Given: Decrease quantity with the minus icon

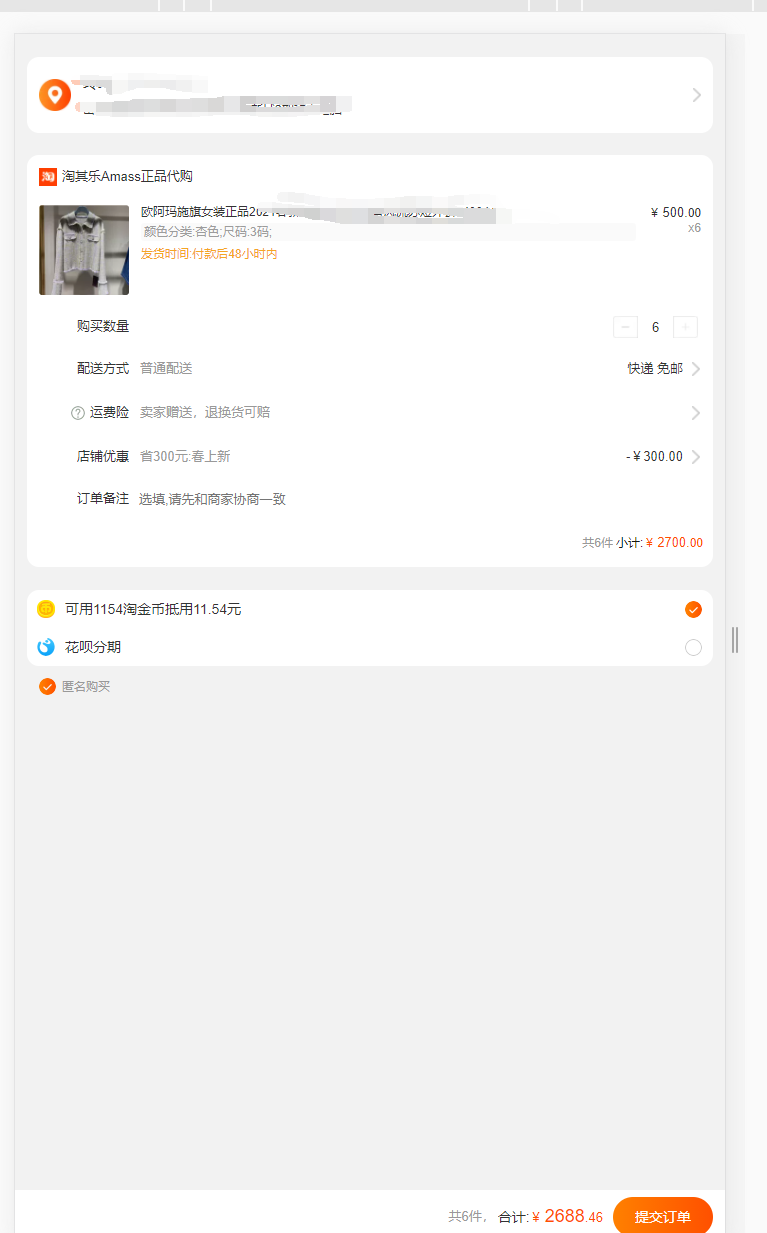Looking at the screenshot, I should click(624, 327).
